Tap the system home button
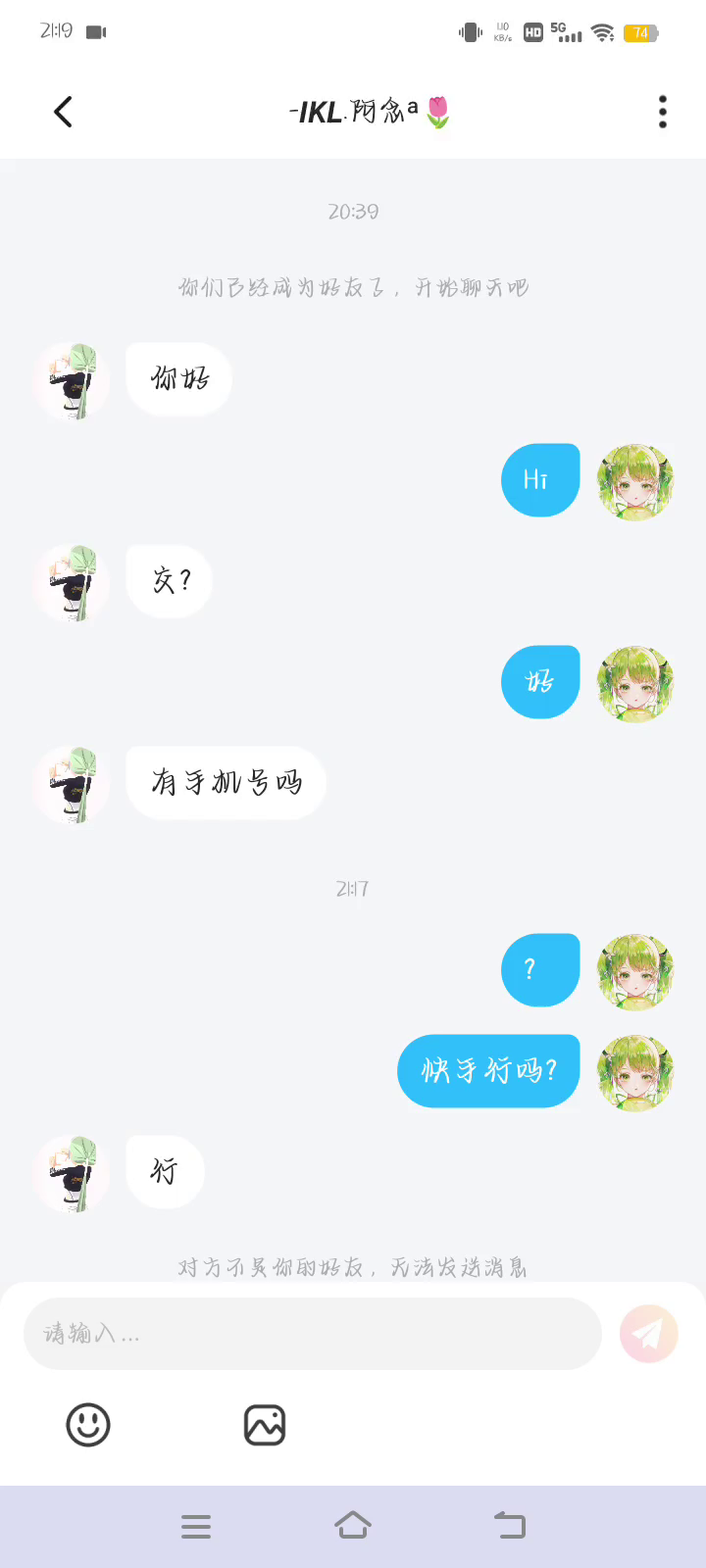This screenshot has width=706, height=1568. tap(353, 1526)
